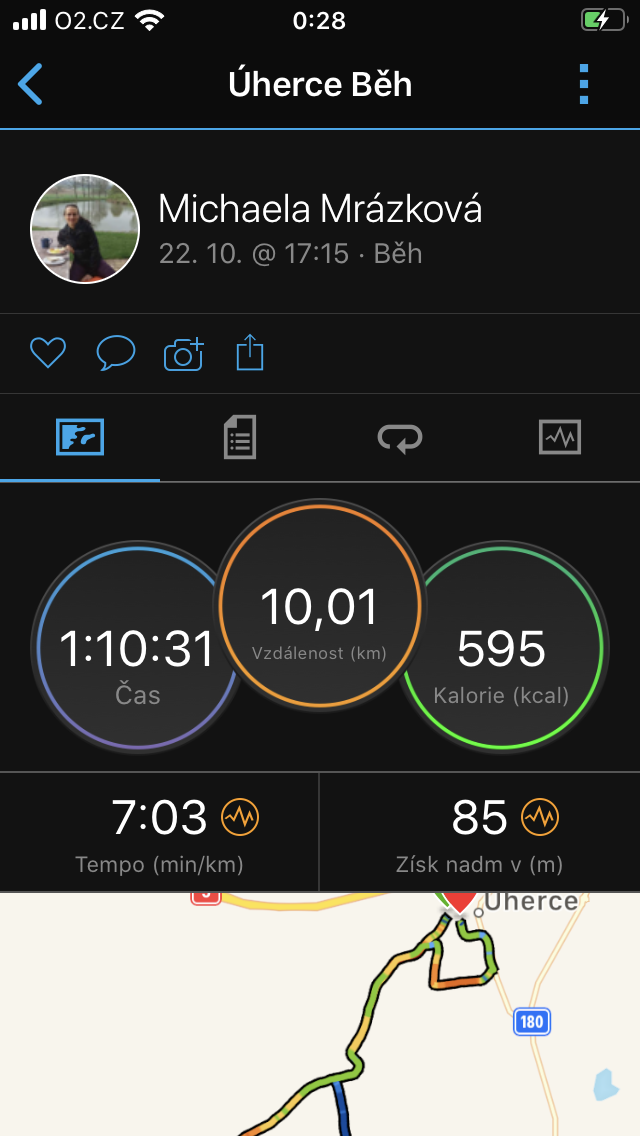
Task: Switch to the charts tab
Action: [560, 438]
